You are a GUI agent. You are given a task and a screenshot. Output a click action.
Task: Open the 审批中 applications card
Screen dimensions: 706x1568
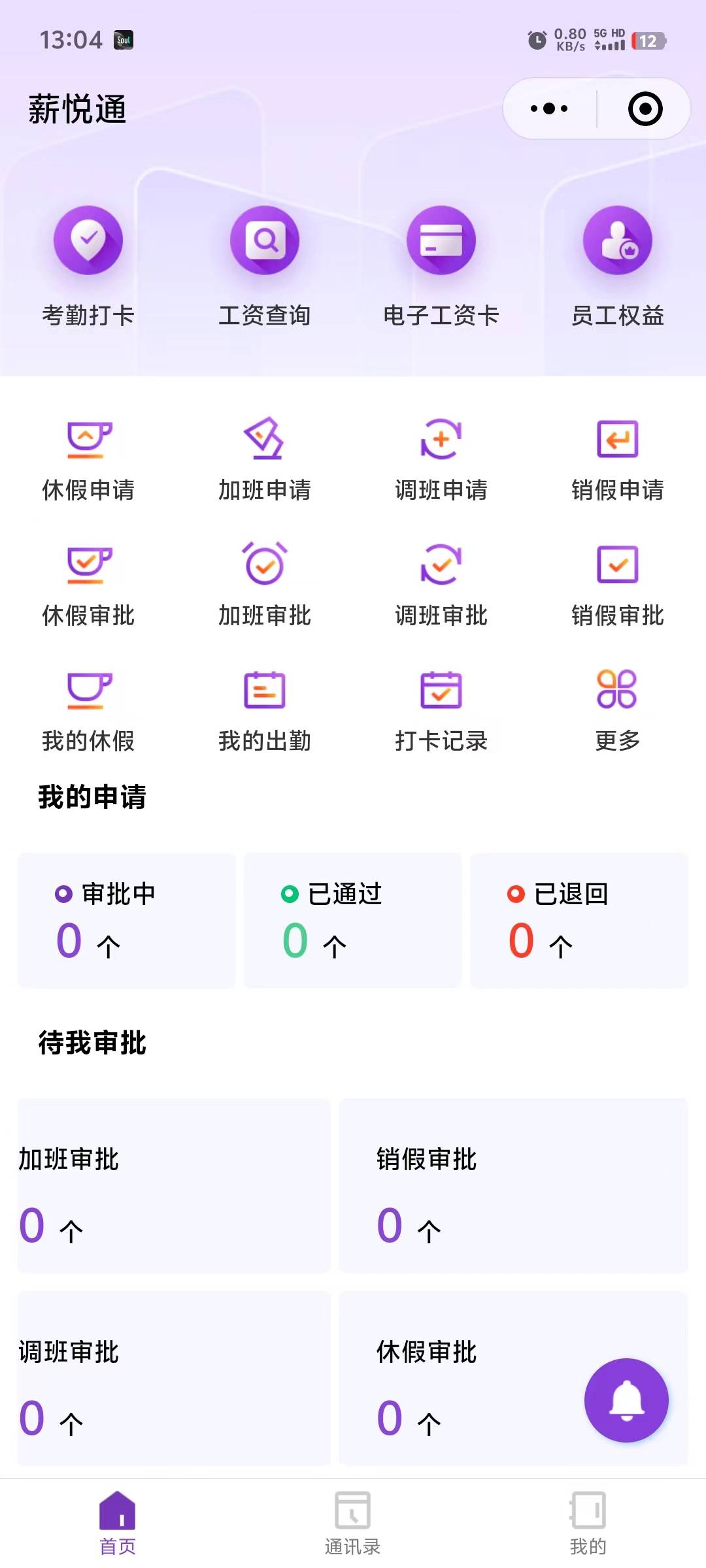tap(126, 920)
